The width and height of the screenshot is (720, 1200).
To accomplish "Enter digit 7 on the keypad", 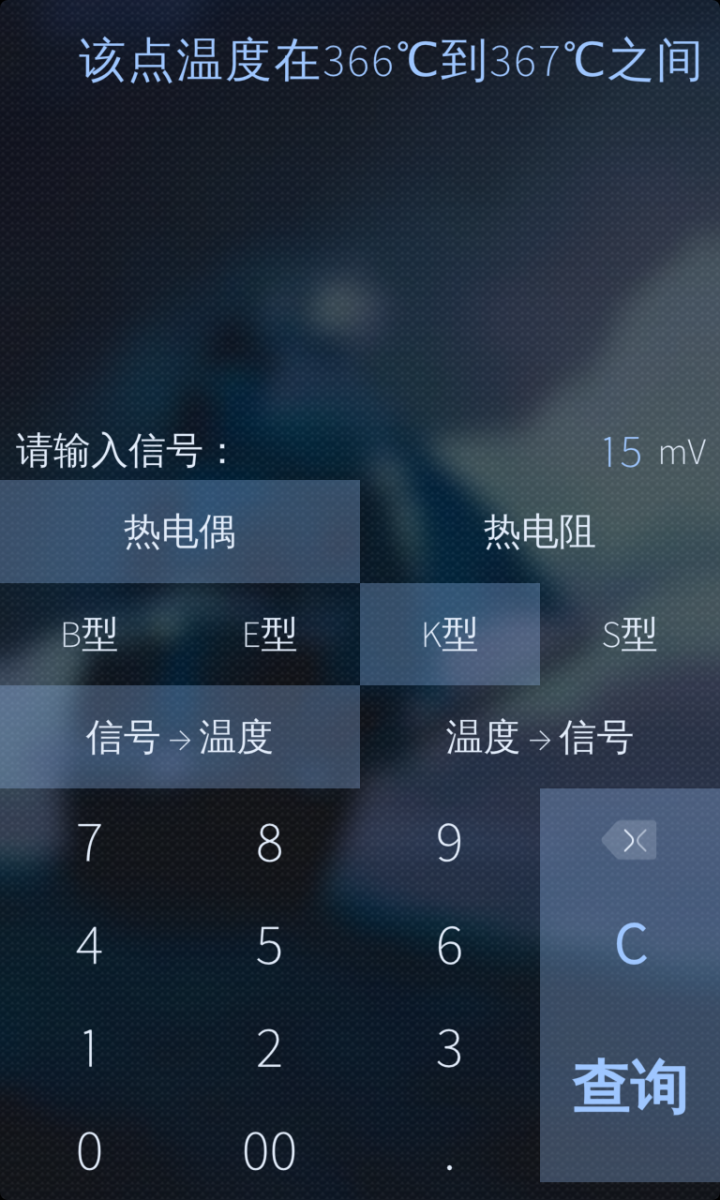I will [90, 842].
